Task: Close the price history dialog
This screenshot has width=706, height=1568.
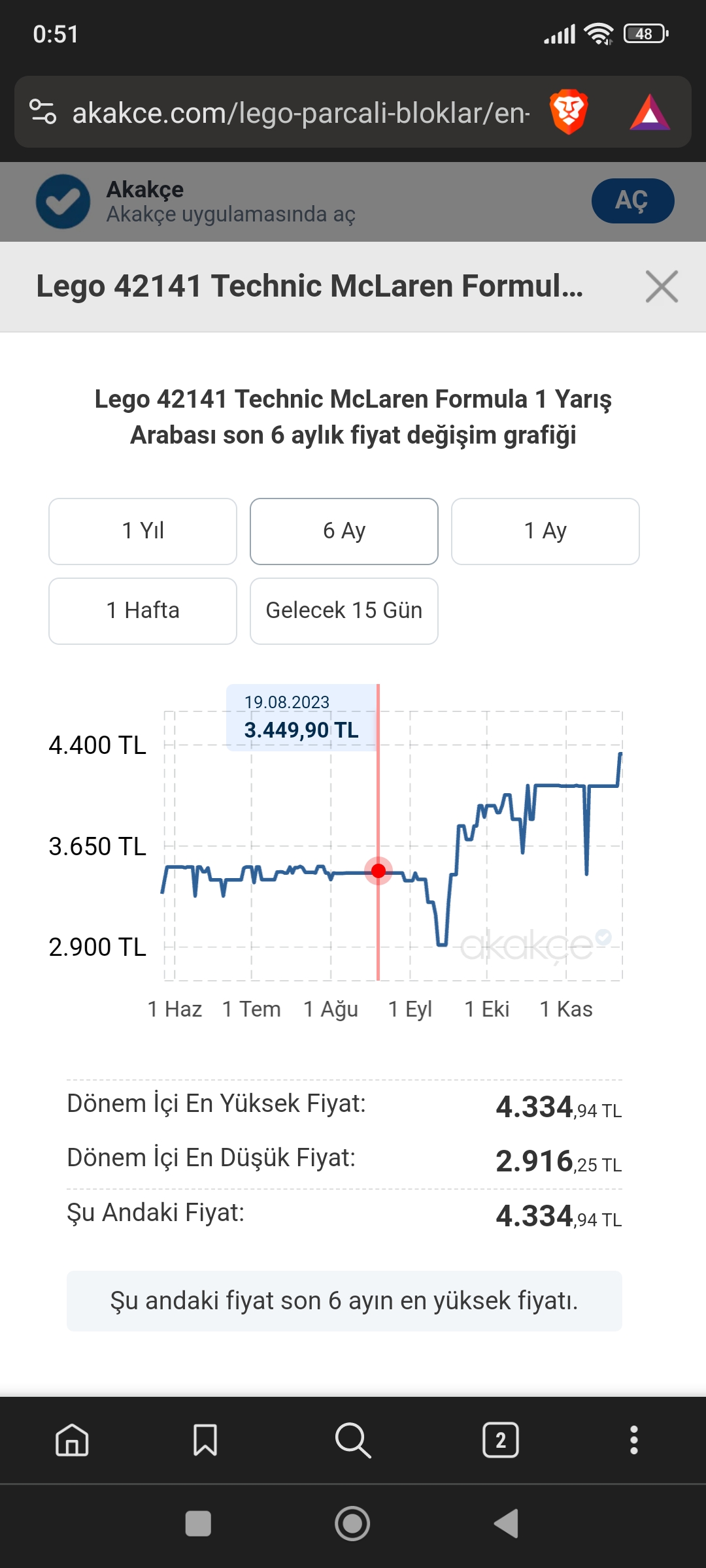Action: (x=662, y=286)
